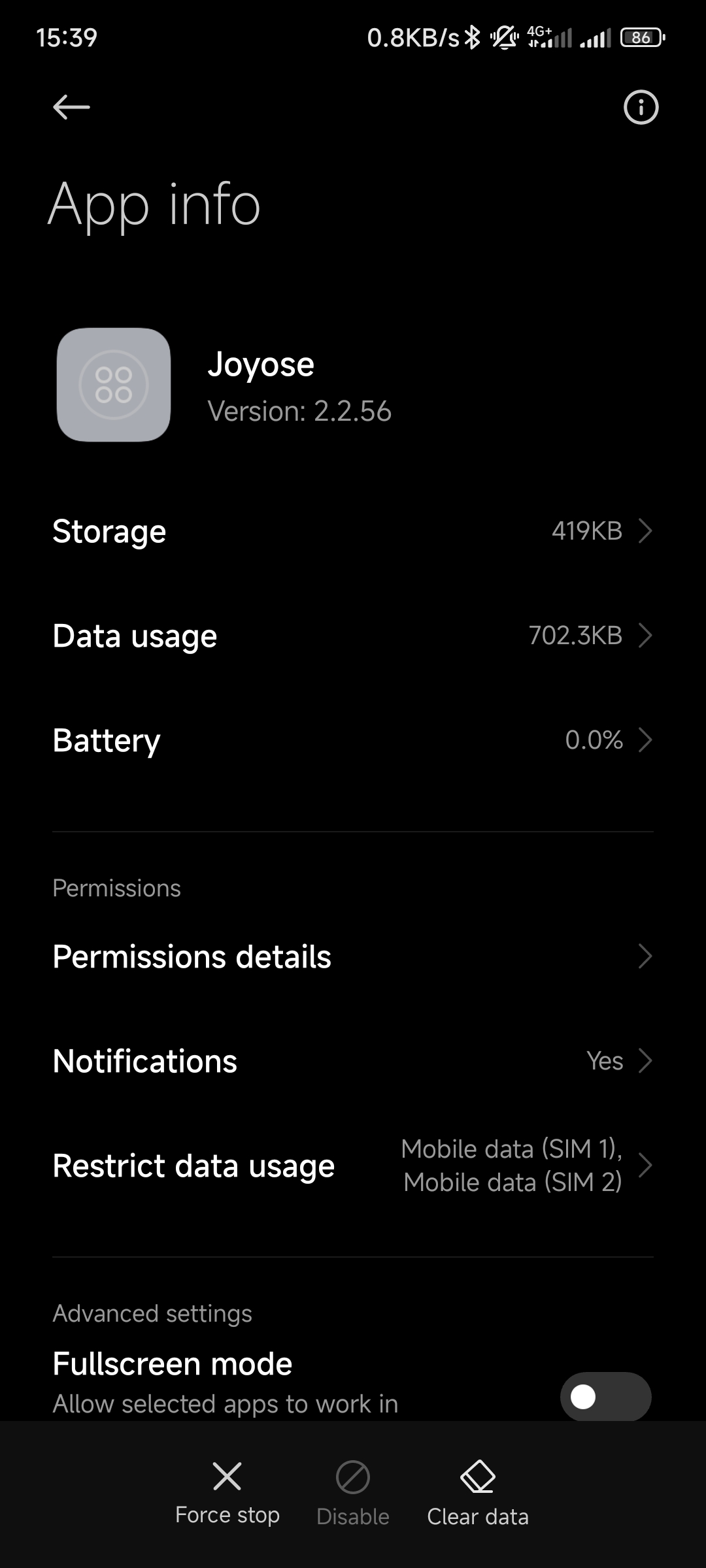Screen dimensions: 706x1568
Task: Toggle the Fullscreen mode switch
Action: pos(605,1397)
